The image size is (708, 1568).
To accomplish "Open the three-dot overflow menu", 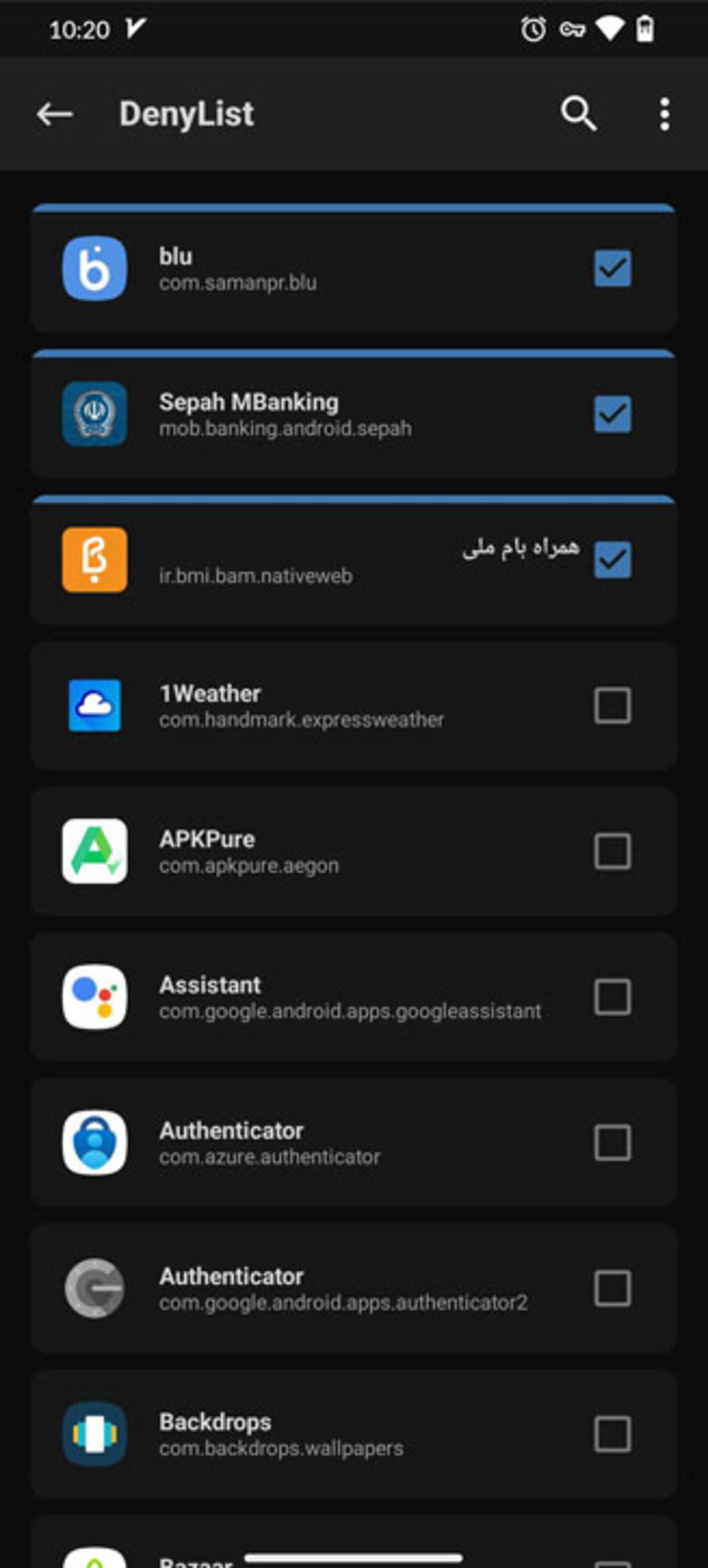I will [x=664, y=114].
